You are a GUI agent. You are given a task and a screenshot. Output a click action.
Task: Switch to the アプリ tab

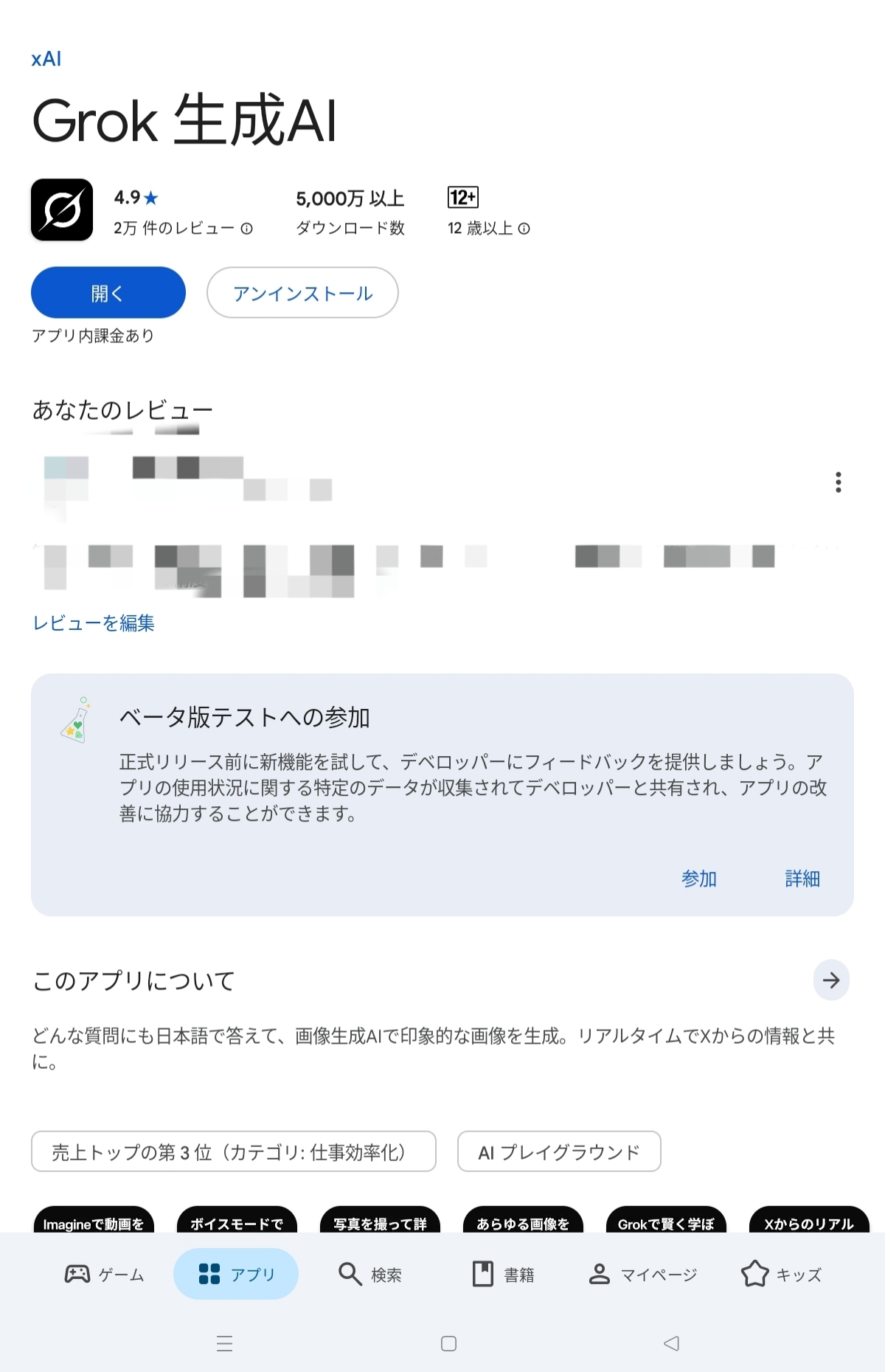[x=236, y=1274]
